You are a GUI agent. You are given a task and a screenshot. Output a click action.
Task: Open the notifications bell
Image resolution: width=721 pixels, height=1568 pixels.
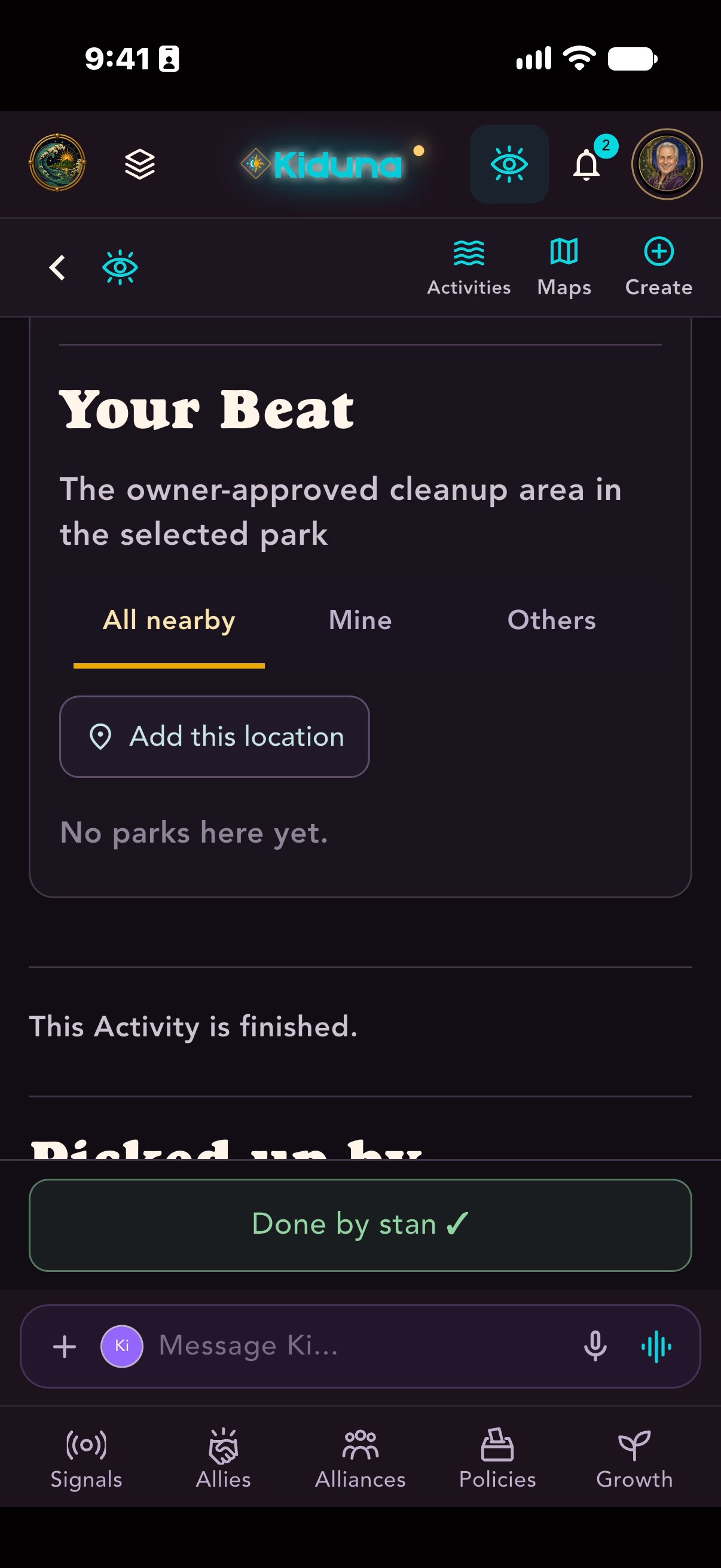[x=587, y=164]
